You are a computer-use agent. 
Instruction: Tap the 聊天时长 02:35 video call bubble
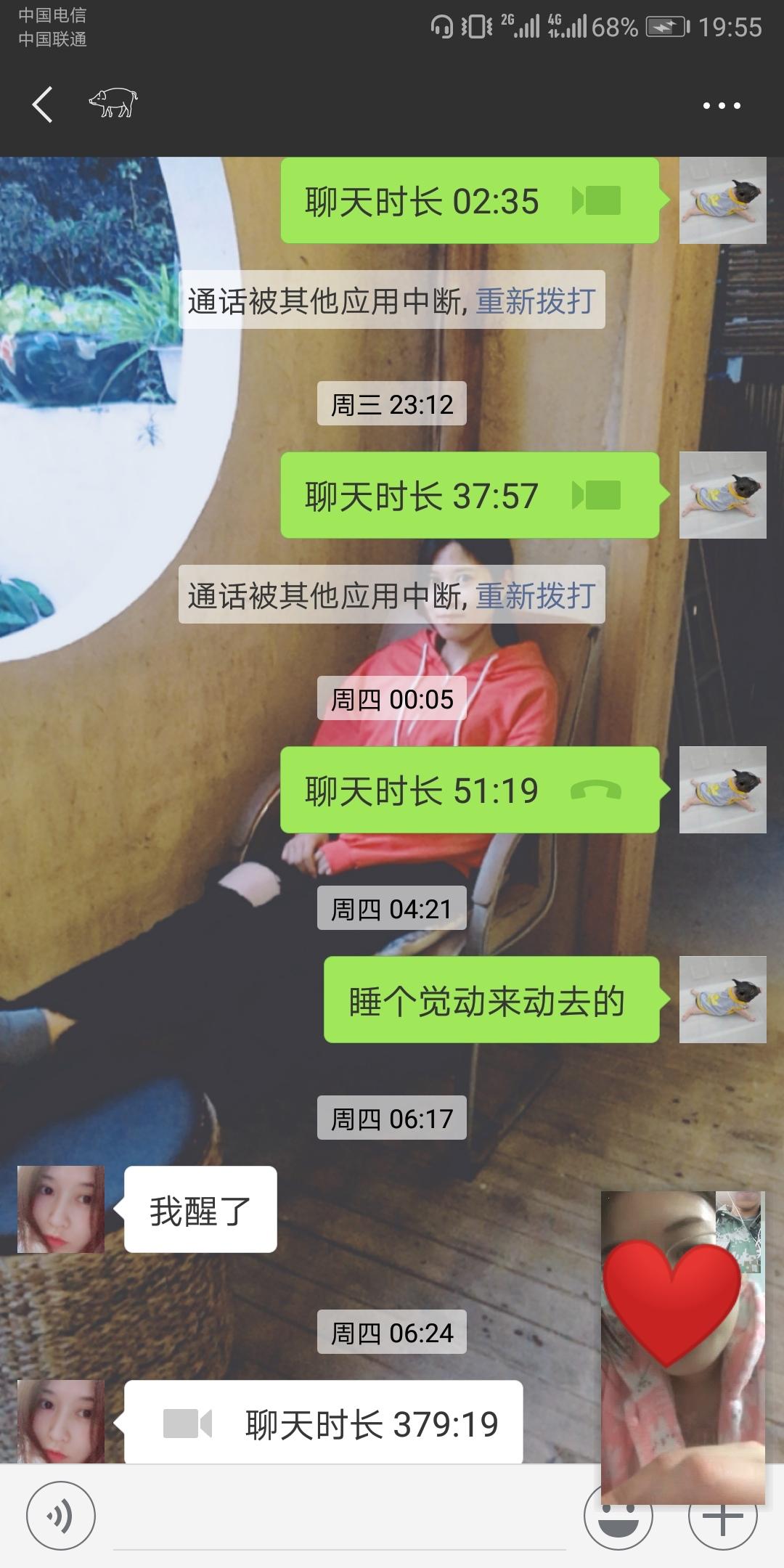pos(470,201)
